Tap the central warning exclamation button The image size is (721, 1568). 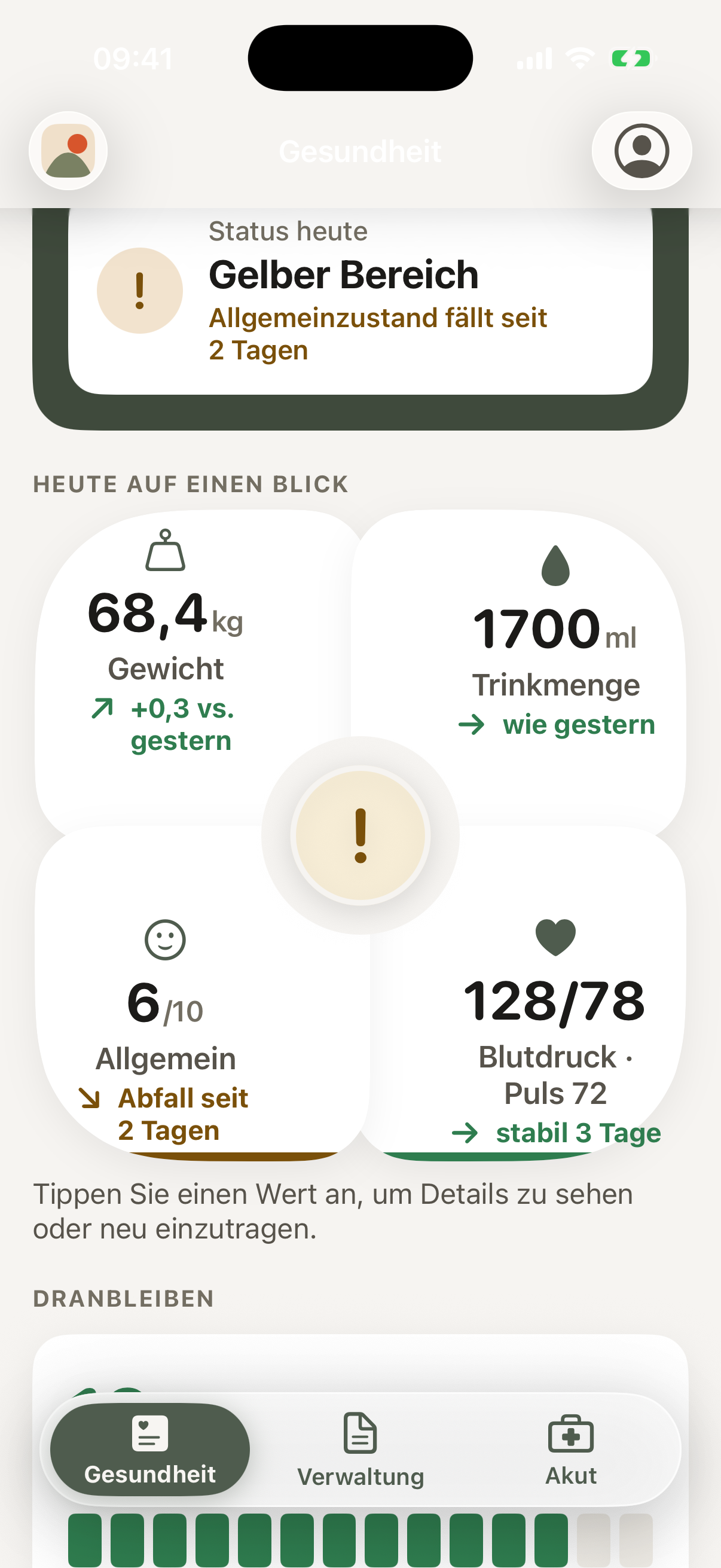pyautogui.click(x=360, y=835)
